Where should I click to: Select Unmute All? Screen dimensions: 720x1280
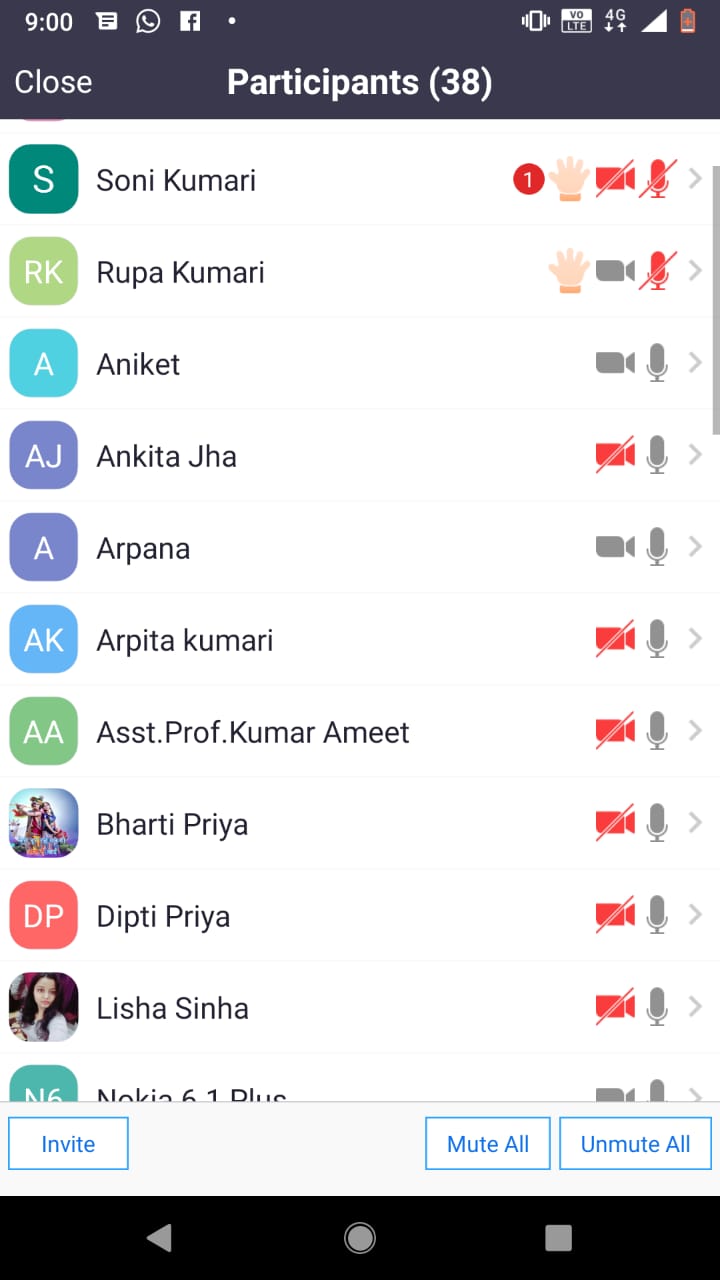(635, 1144)
